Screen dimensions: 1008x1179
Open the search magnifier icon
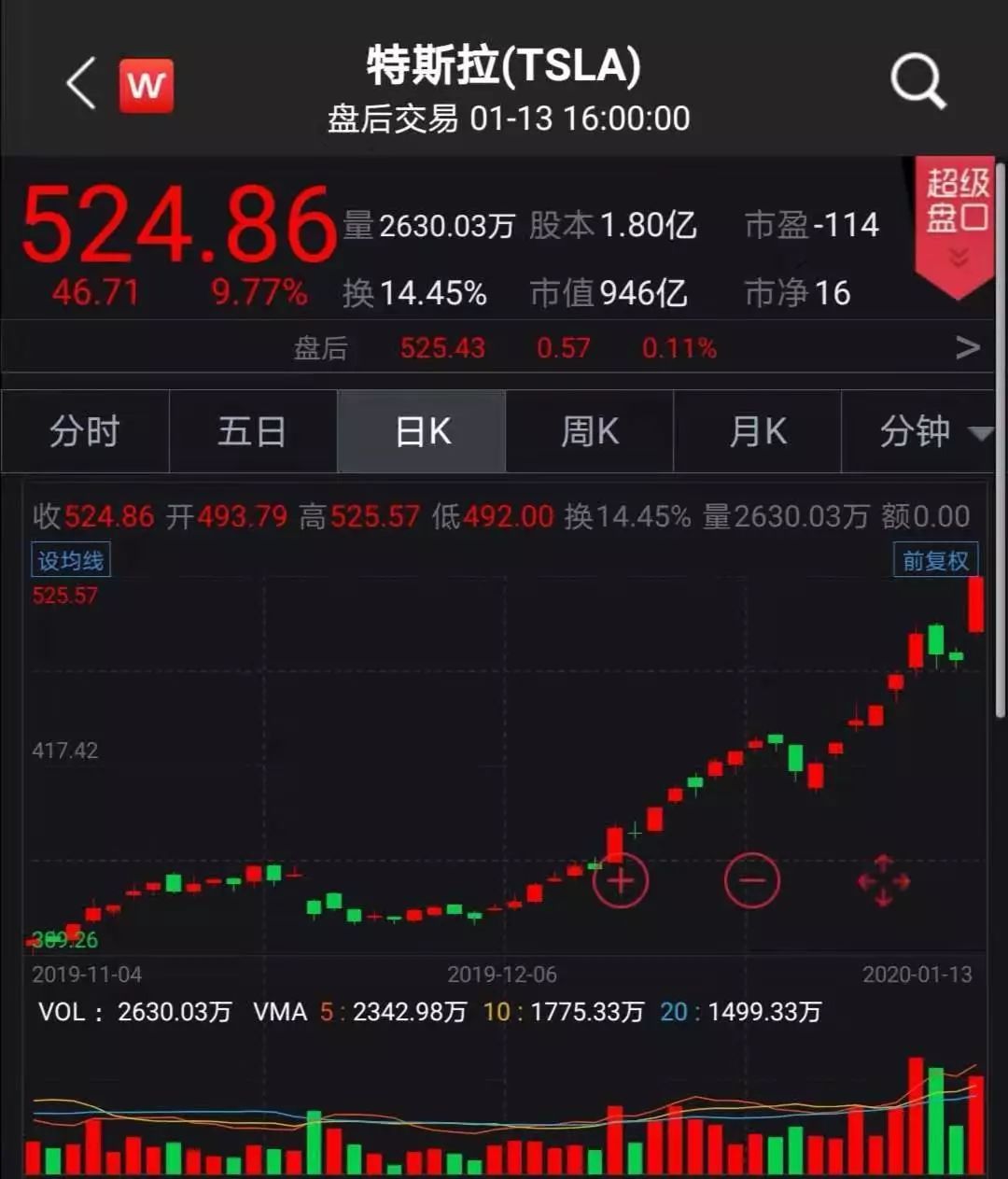918,83
